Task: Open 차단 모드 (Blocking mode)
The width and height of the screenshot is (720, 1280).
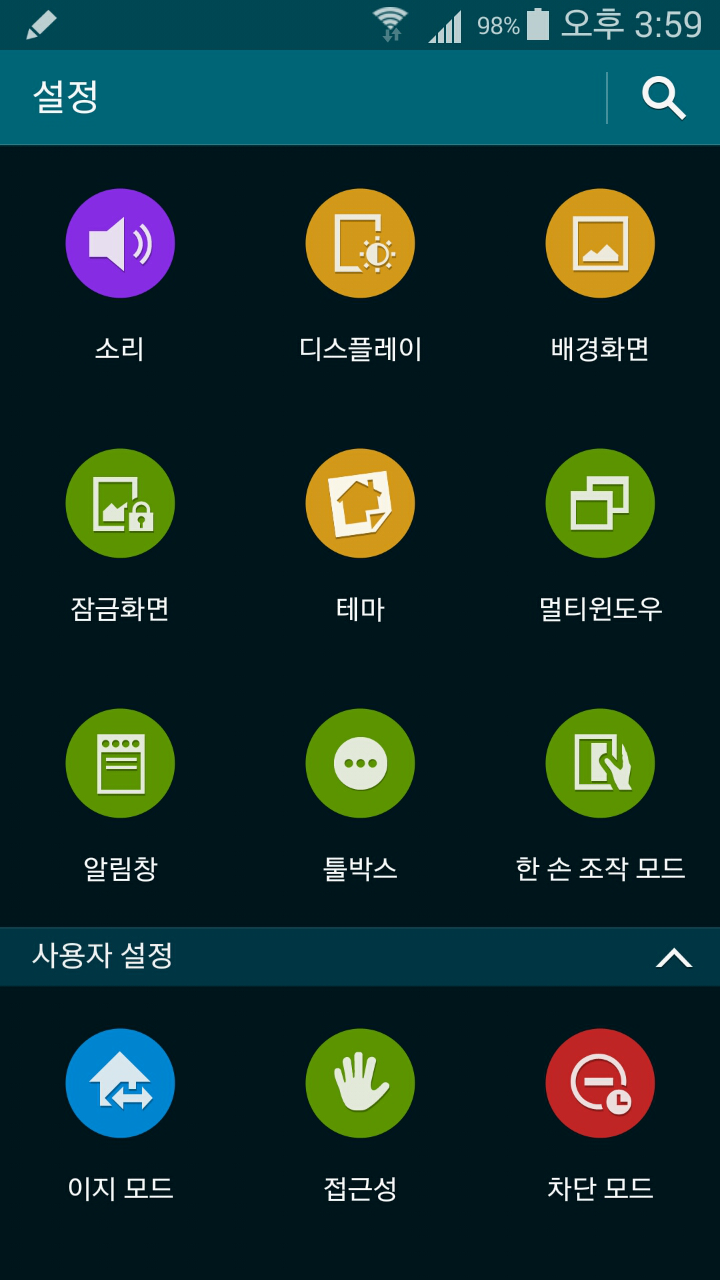Action: pyautogui.click(x=600, y=1083)
